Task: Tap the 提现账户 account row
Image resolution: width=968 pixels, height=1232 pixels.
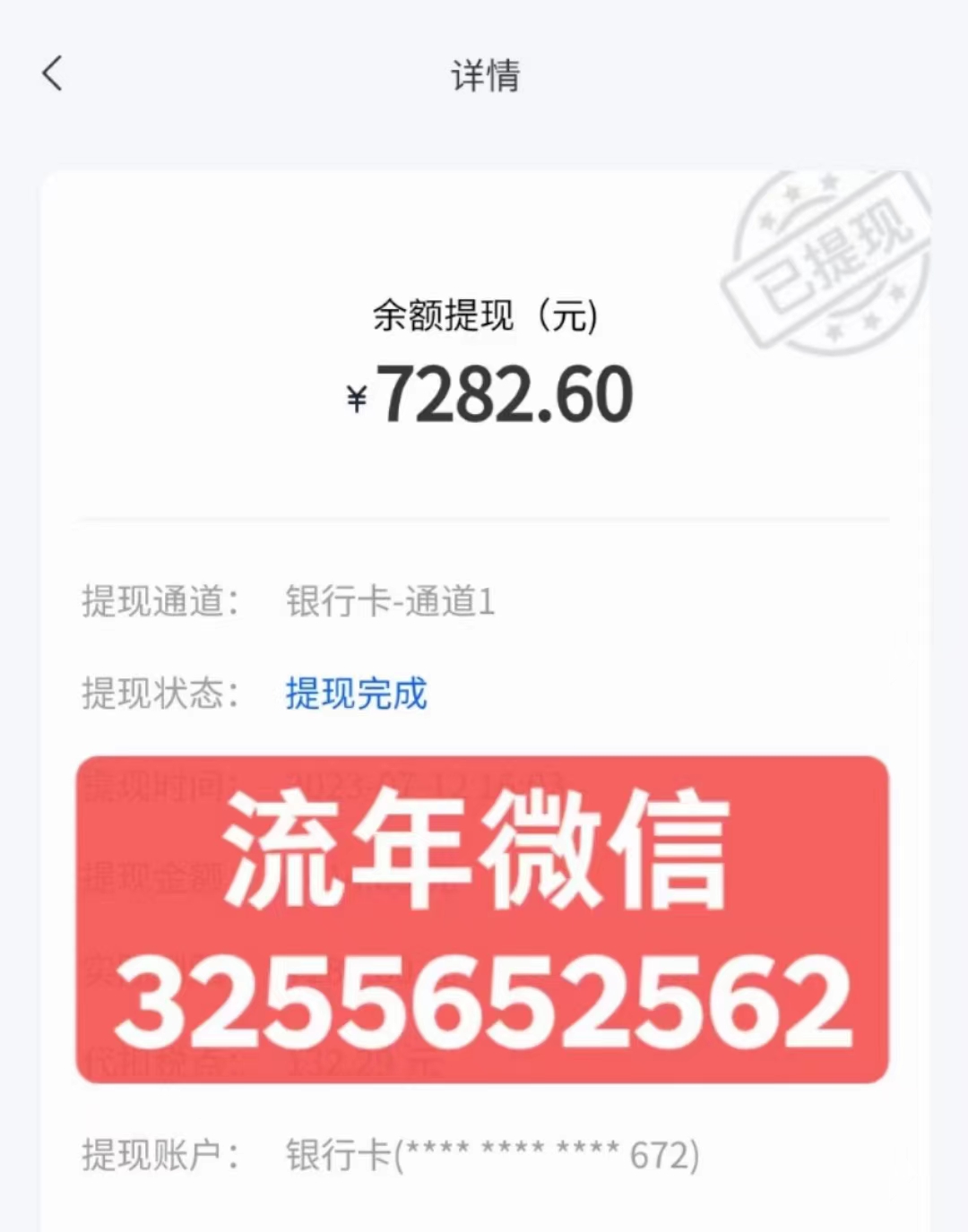Action: [x=166, y=1156]
